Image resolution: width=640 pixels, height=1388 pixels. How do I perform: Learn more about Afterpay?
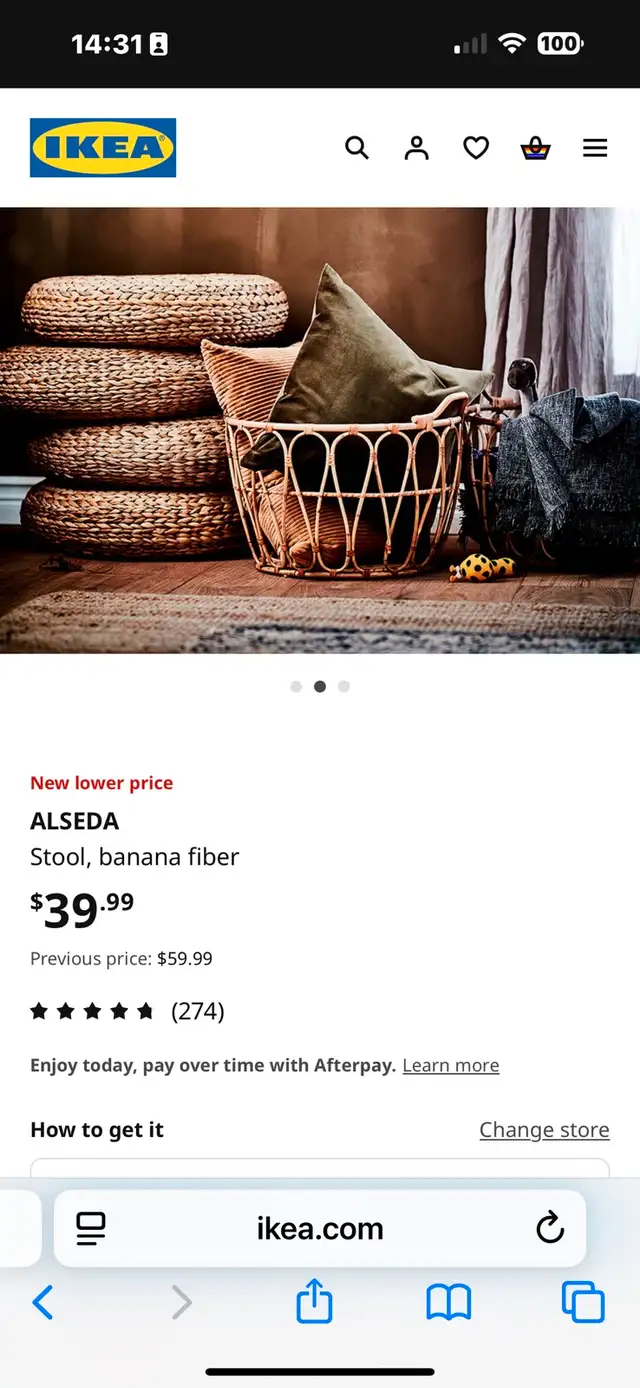(x=451, y=1065)
